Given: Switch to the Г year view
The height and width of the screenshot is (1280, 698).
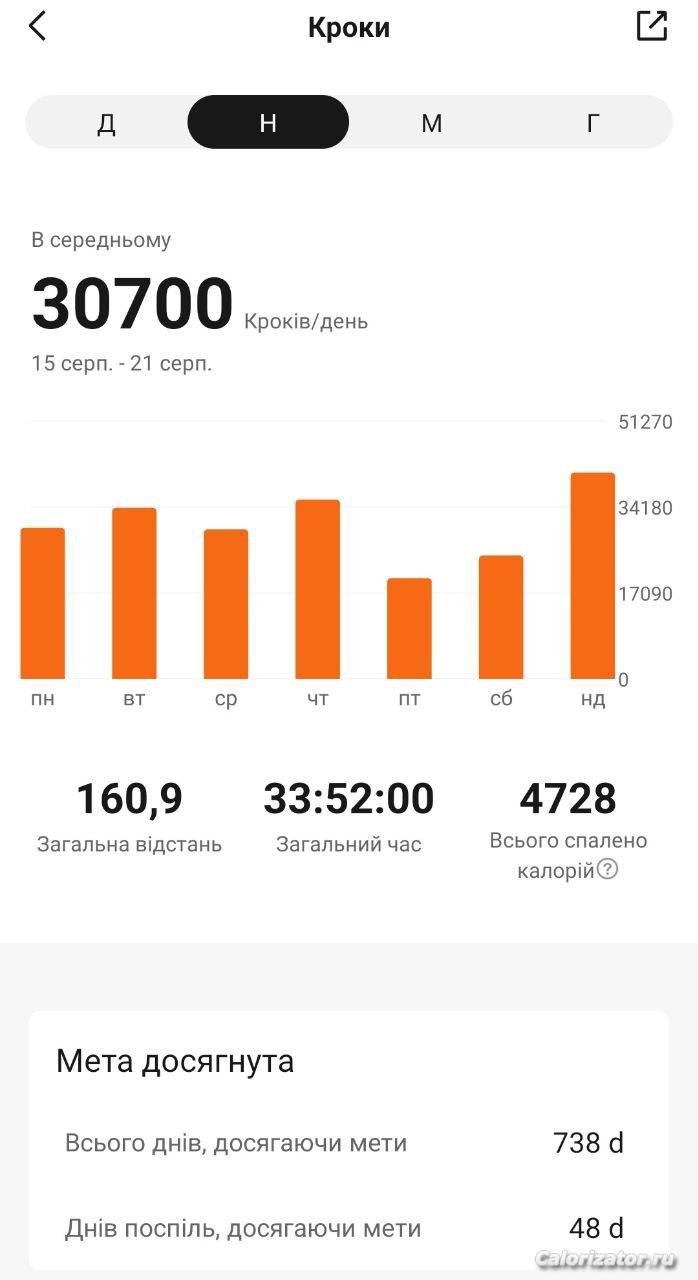Looking at the screenshot, I should tap(593, 123).
